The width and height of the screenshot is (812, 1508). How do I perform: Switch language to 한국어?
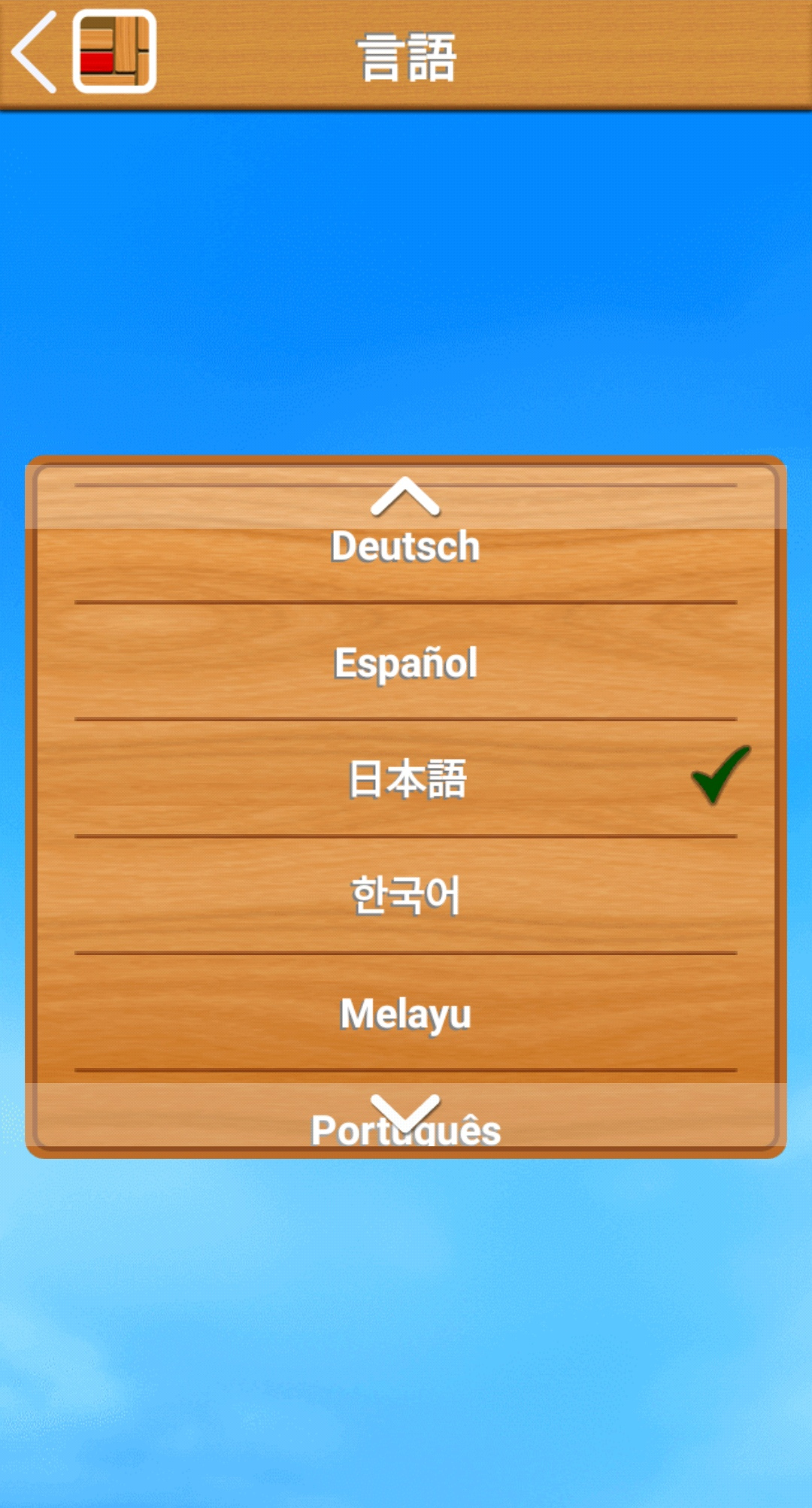click(405, 896)
